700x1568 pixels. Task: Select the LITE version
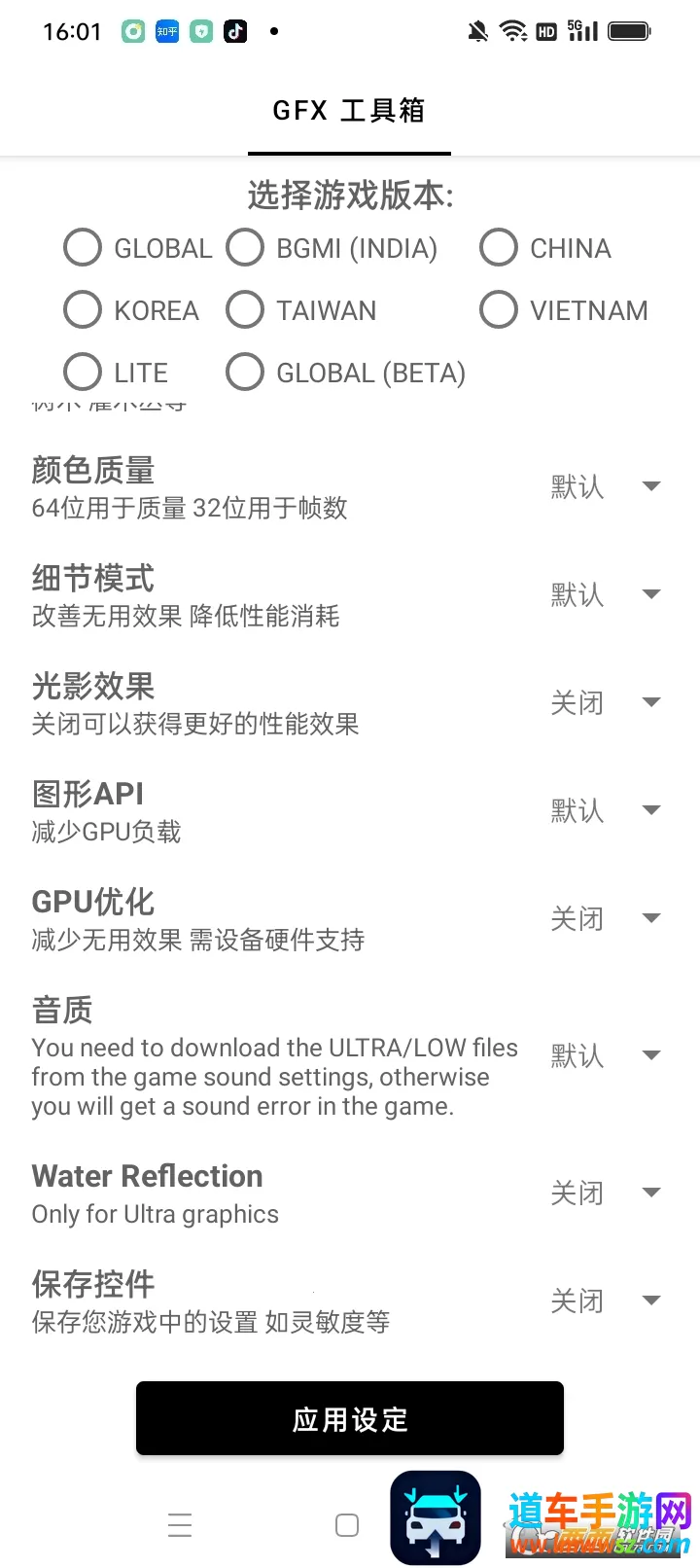pyautogui.click(x=83, y=373)
